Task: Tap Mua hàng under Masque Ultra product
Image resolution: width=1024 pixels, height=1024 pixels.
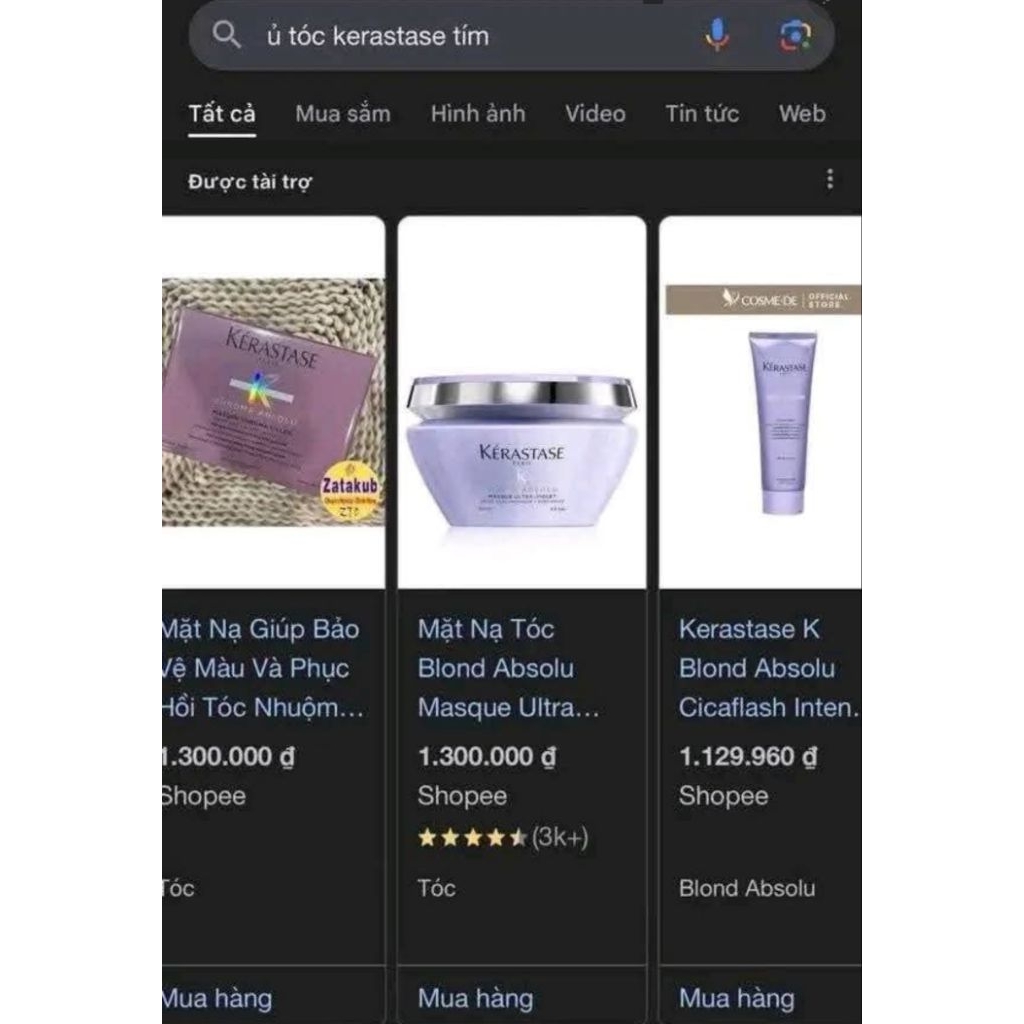Action: tap(475, 998)
